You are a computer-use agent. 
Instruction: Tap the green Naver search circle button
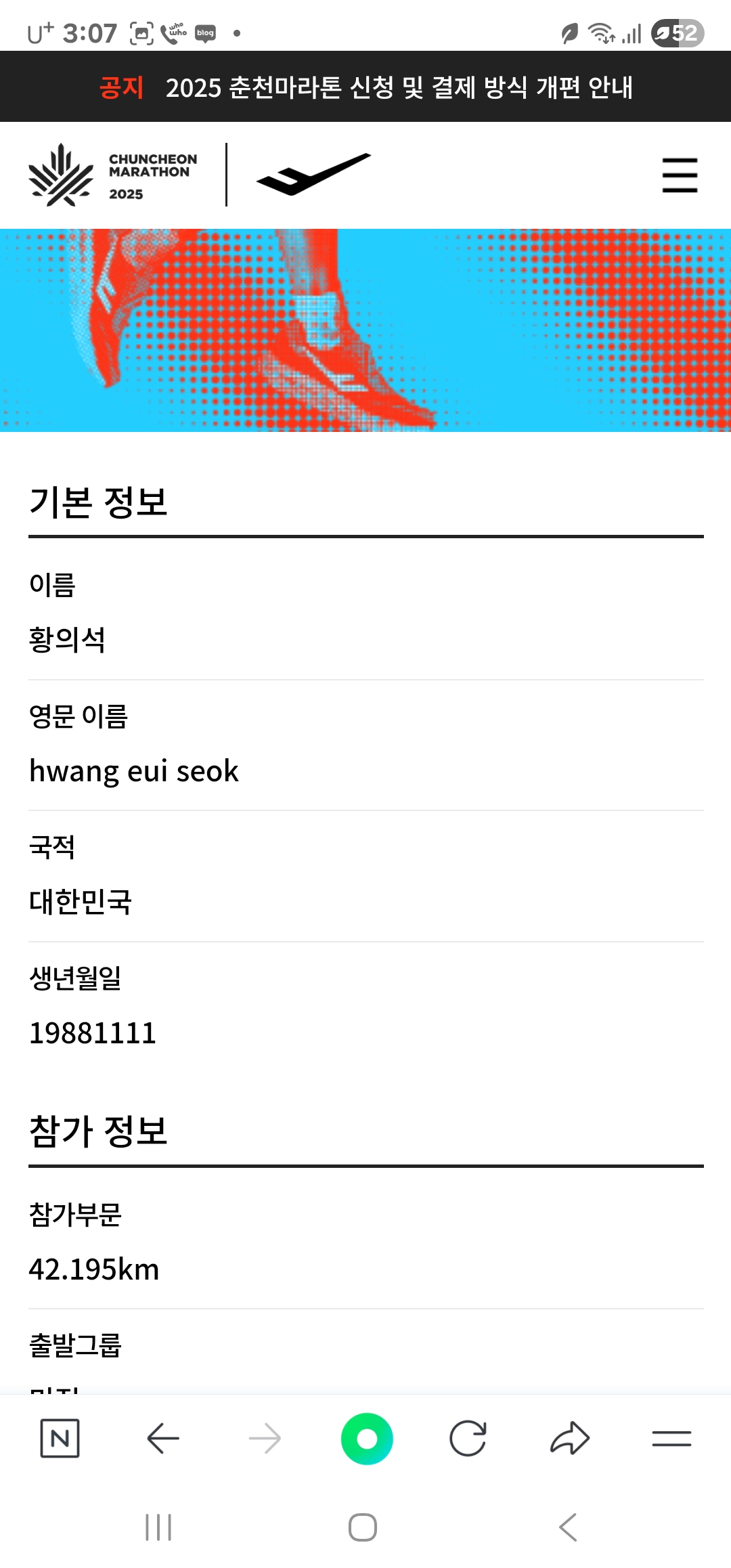tap(367, 1438)
